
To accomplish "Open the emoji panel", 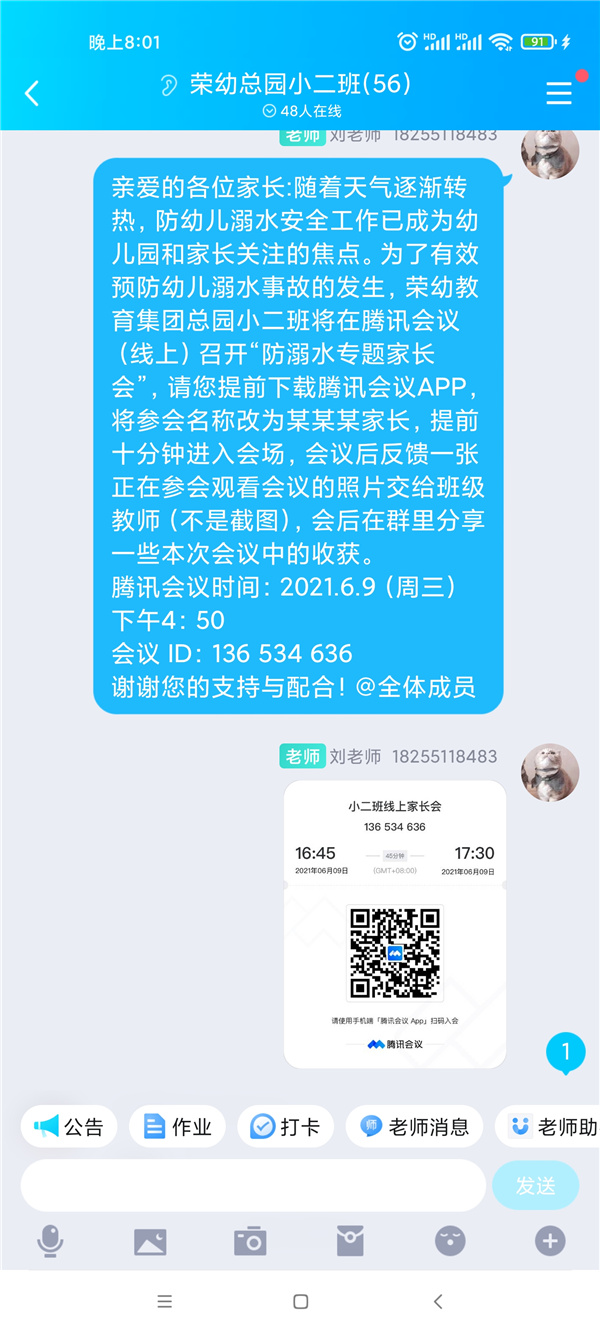I will pos(450,1241).
